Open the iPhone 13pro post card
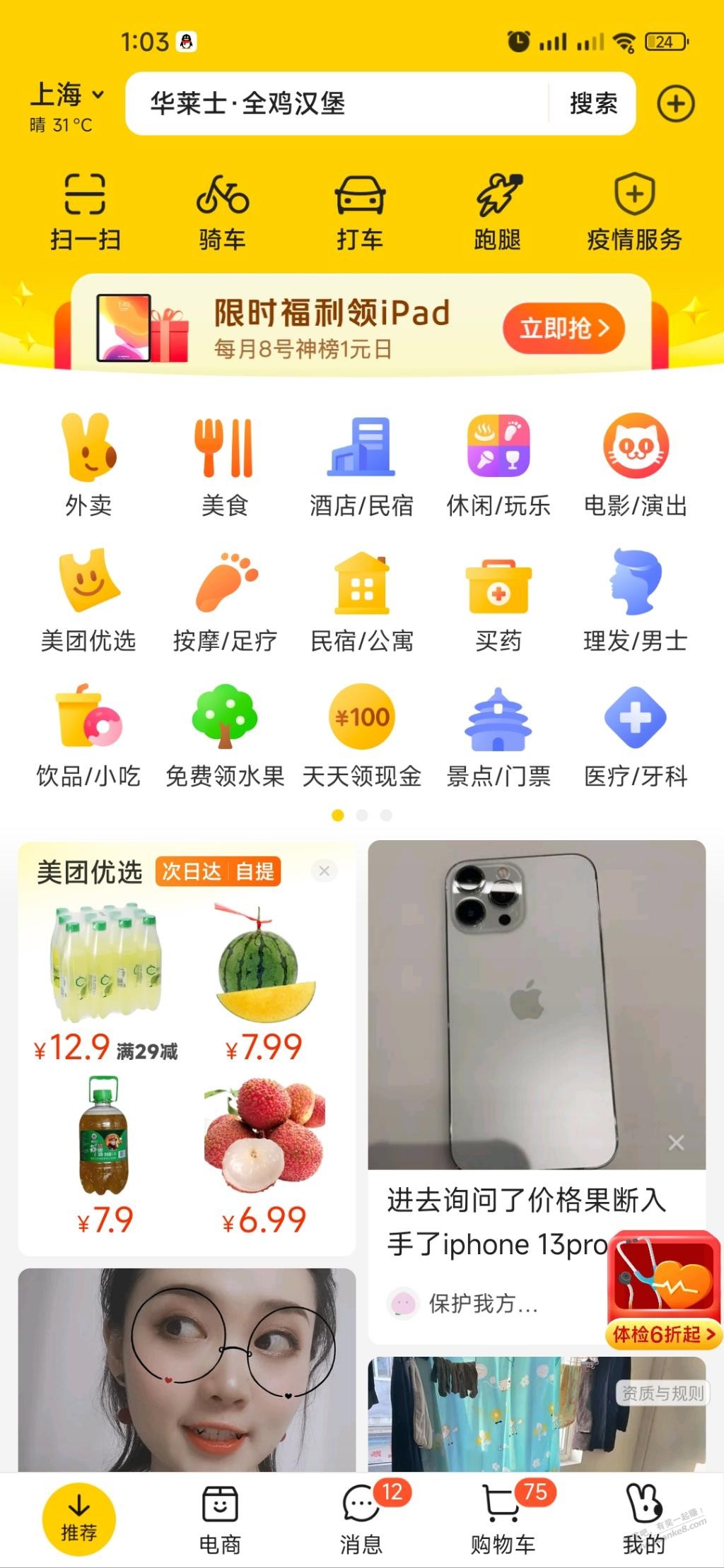Image resolution: width=724 pixels, height=1568 pixels. 537,1092
